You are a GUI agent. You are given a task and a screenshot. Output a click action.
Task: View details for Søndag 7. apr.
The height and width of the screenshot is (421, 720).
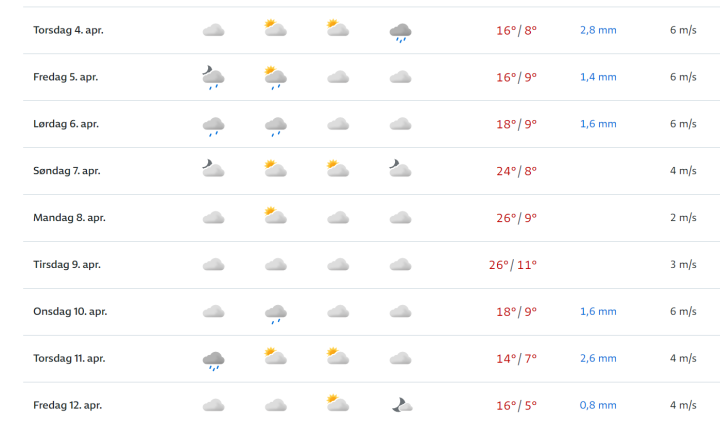point(68,171)
